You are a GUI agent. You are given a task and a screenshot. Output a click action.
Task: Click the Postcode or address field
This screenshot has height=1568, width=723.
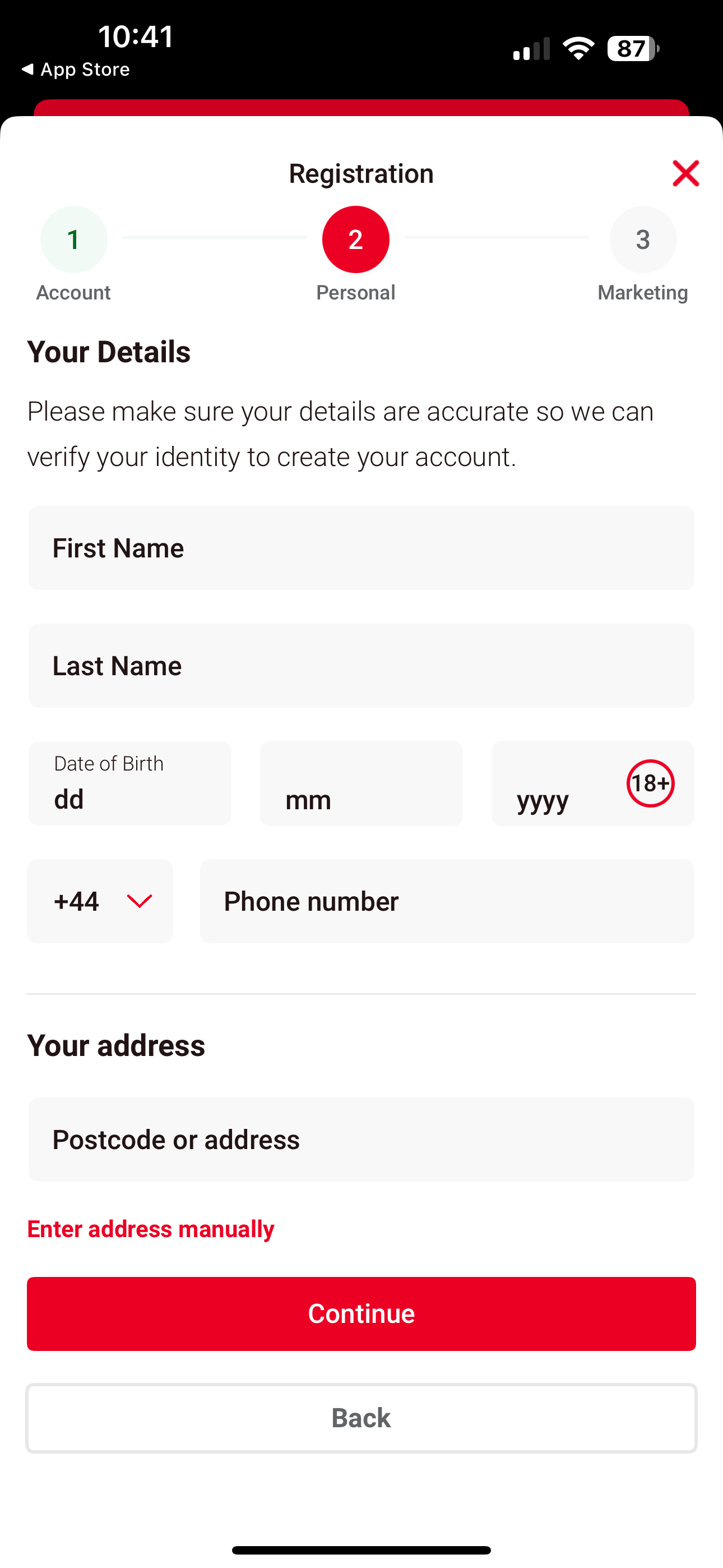tap(361, 1140)
